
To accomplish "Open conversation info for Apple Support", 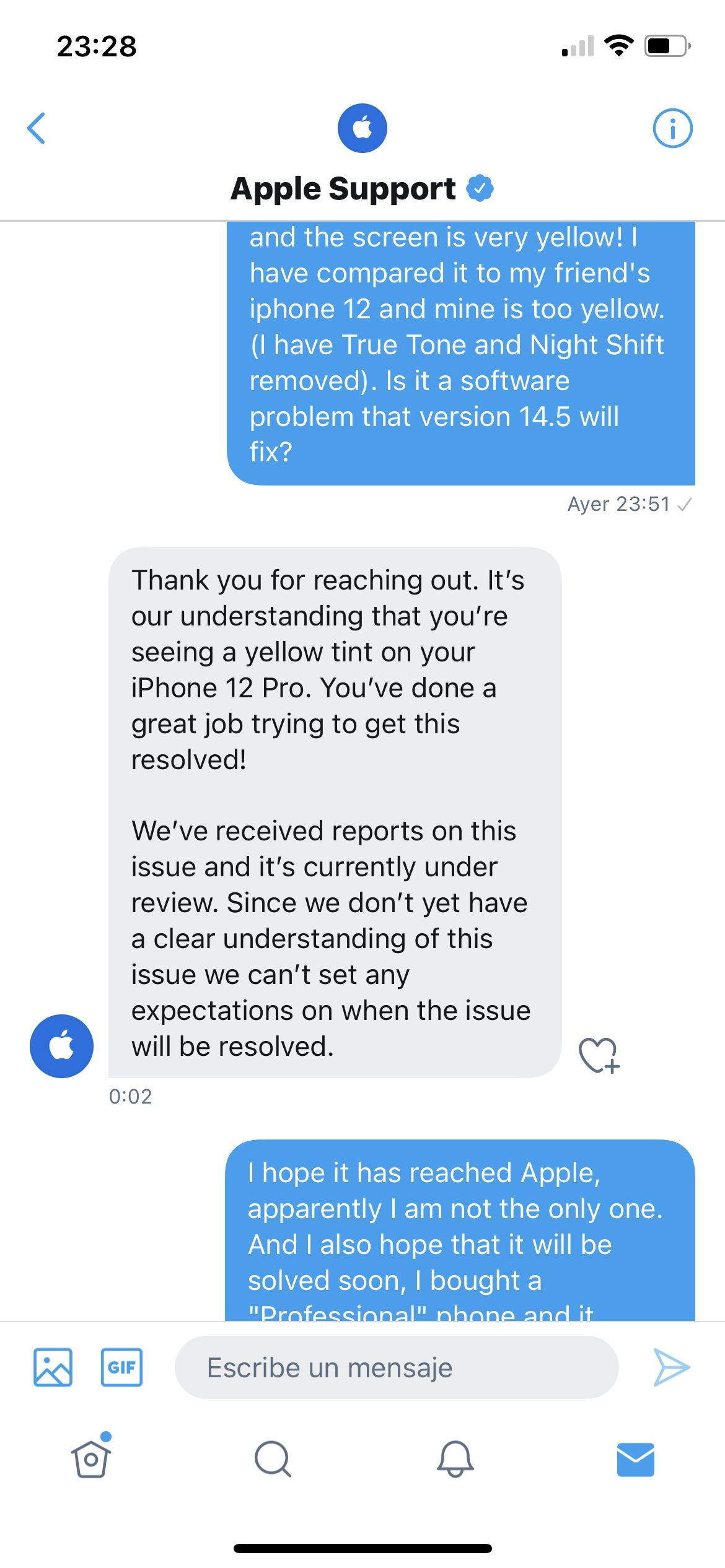I will [x=672, y=128].
